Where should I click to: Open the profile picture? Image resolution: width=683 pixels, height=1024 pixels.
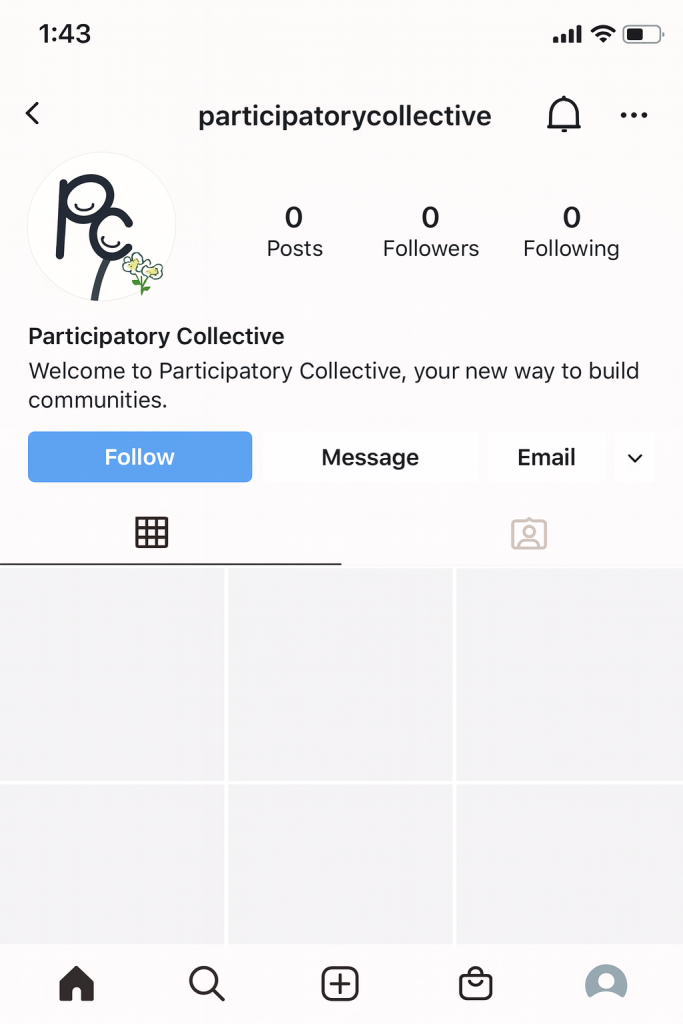click(x=101, y=228)
